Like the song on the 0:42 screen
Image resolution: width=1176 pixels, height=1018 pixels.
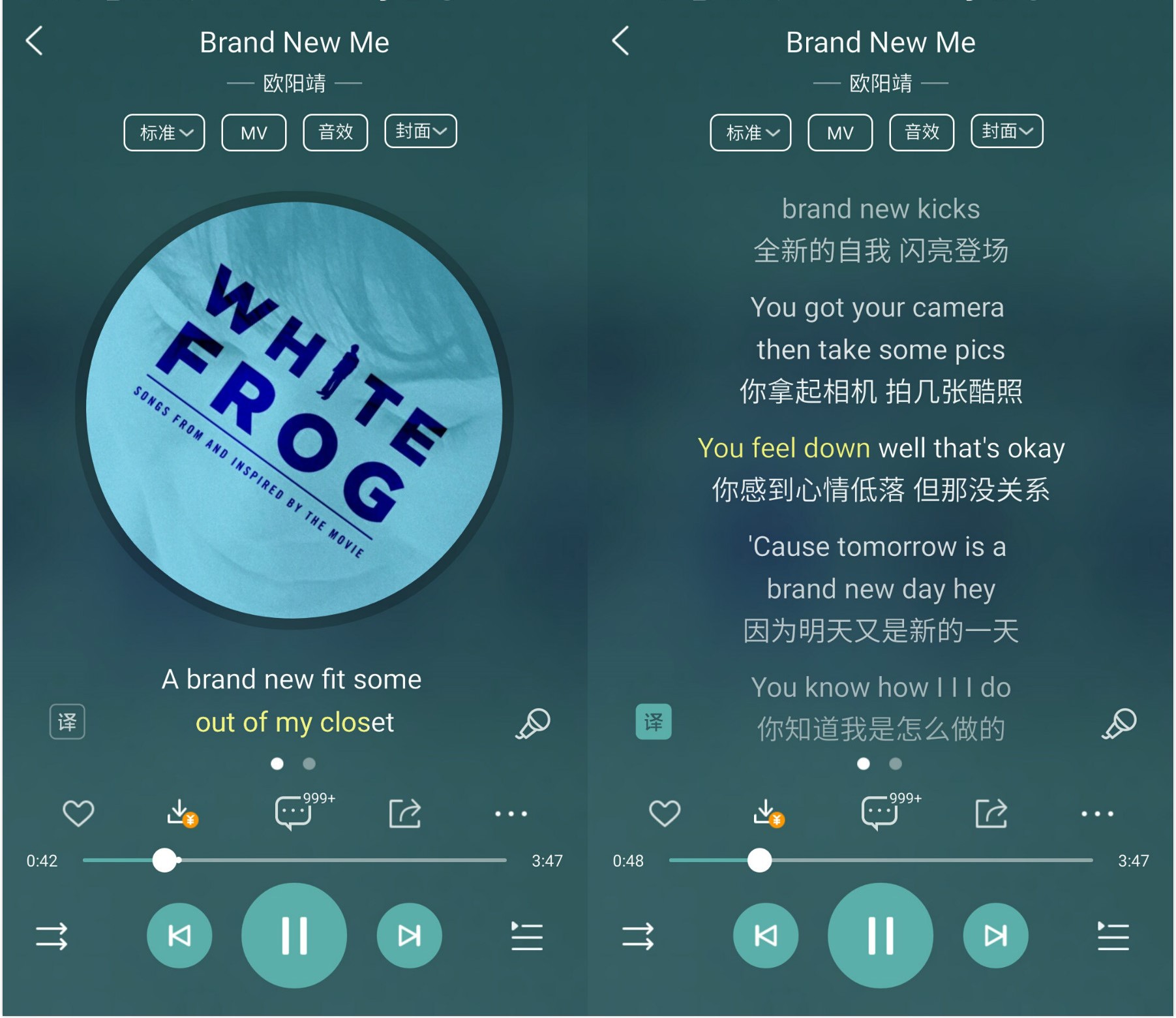pos(78,813)
